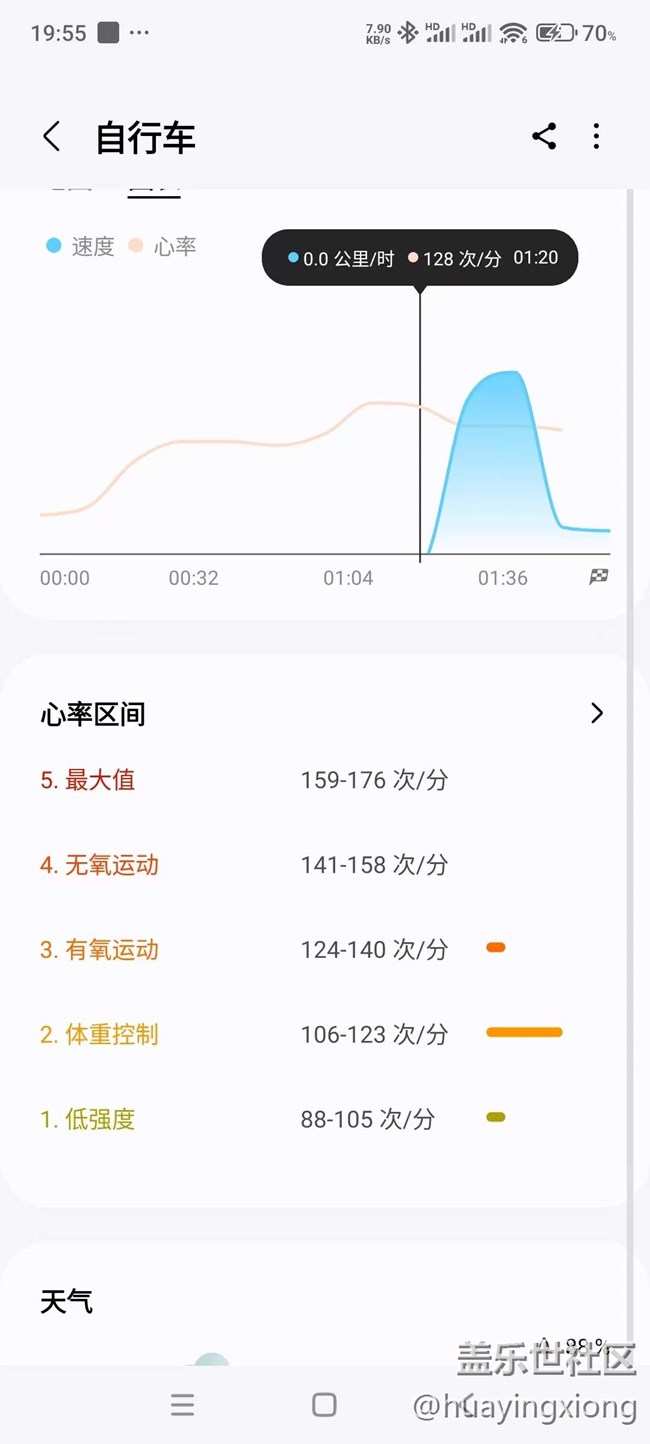Image resolution: width=650 pixels, height=1444 pixels.
Task: Go back from the 自行车 screen
Action: (x=52, y=137)
